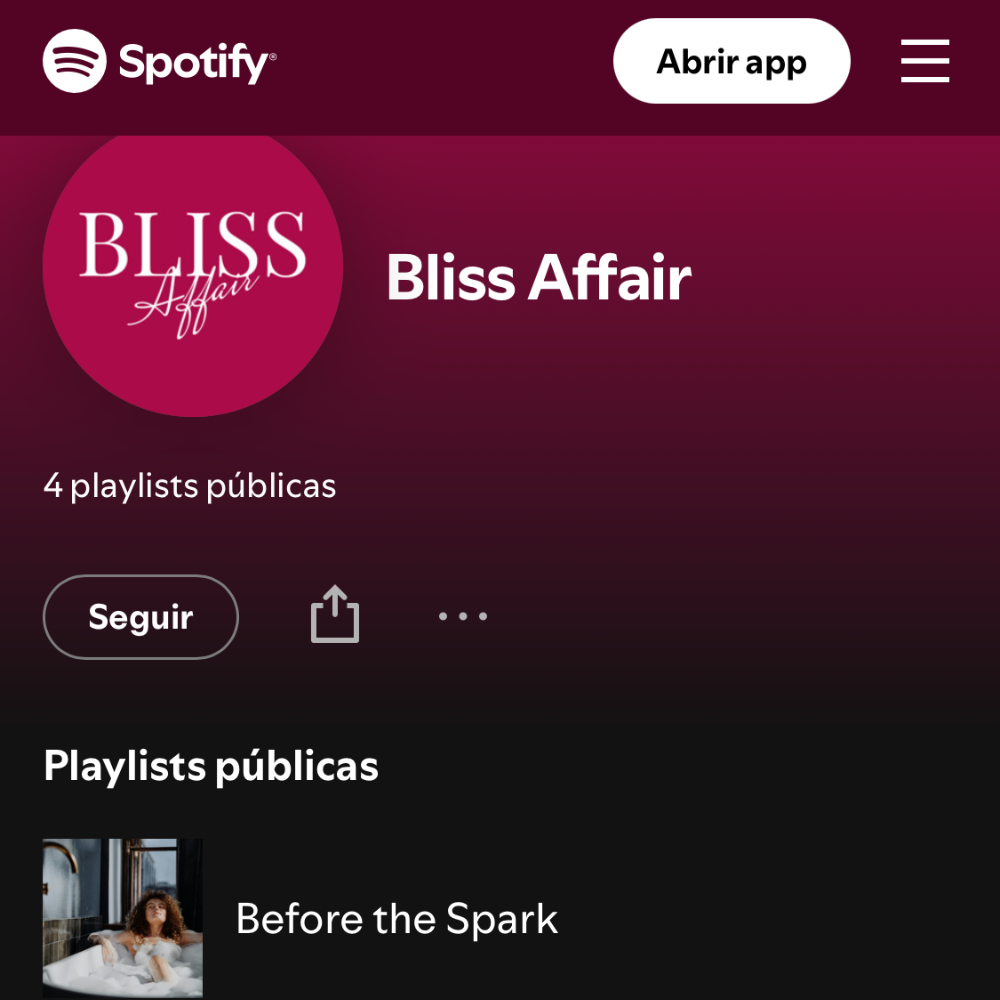This screenshot has height=1000, width=1000.
Task: Open the three-dot more options
Action: [463, 616]
